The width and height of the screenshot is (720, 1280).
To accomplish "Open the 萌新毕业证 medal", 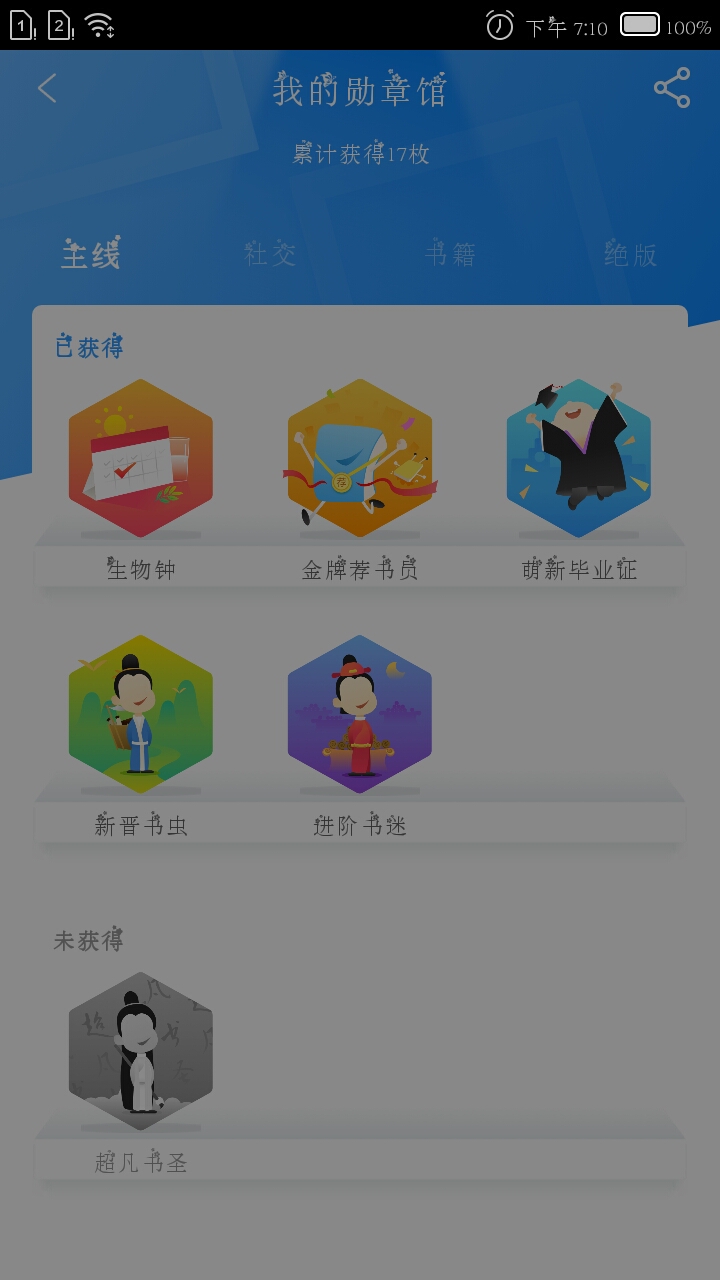I will click(579, 459).
